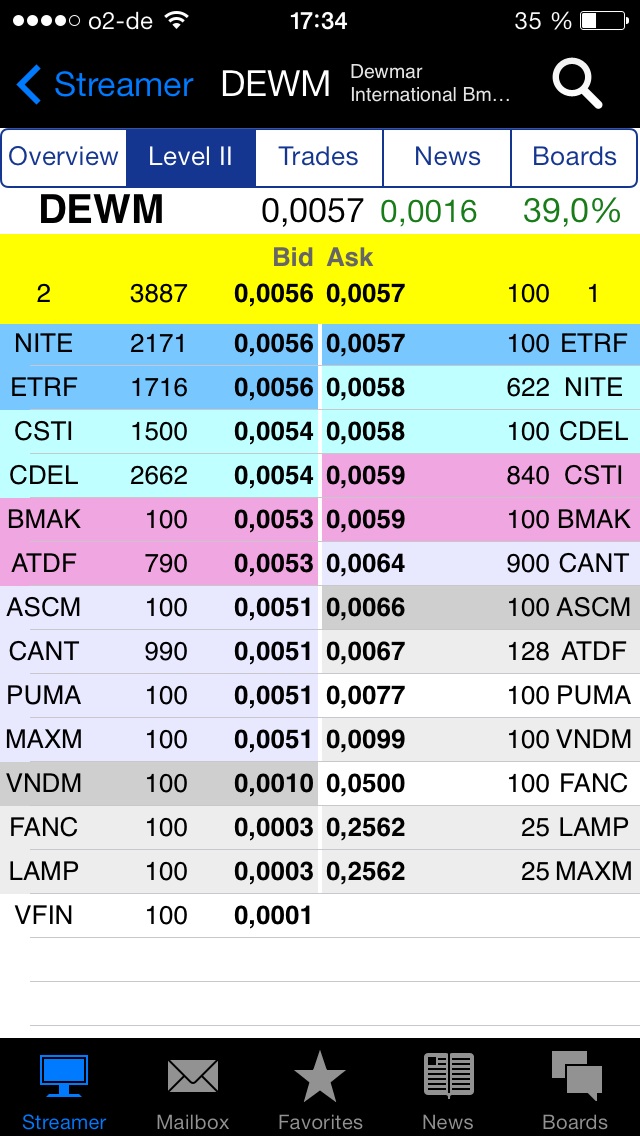Open the News segment at top
Viewport: 640px width, 1136px height.
click(447, 157)
